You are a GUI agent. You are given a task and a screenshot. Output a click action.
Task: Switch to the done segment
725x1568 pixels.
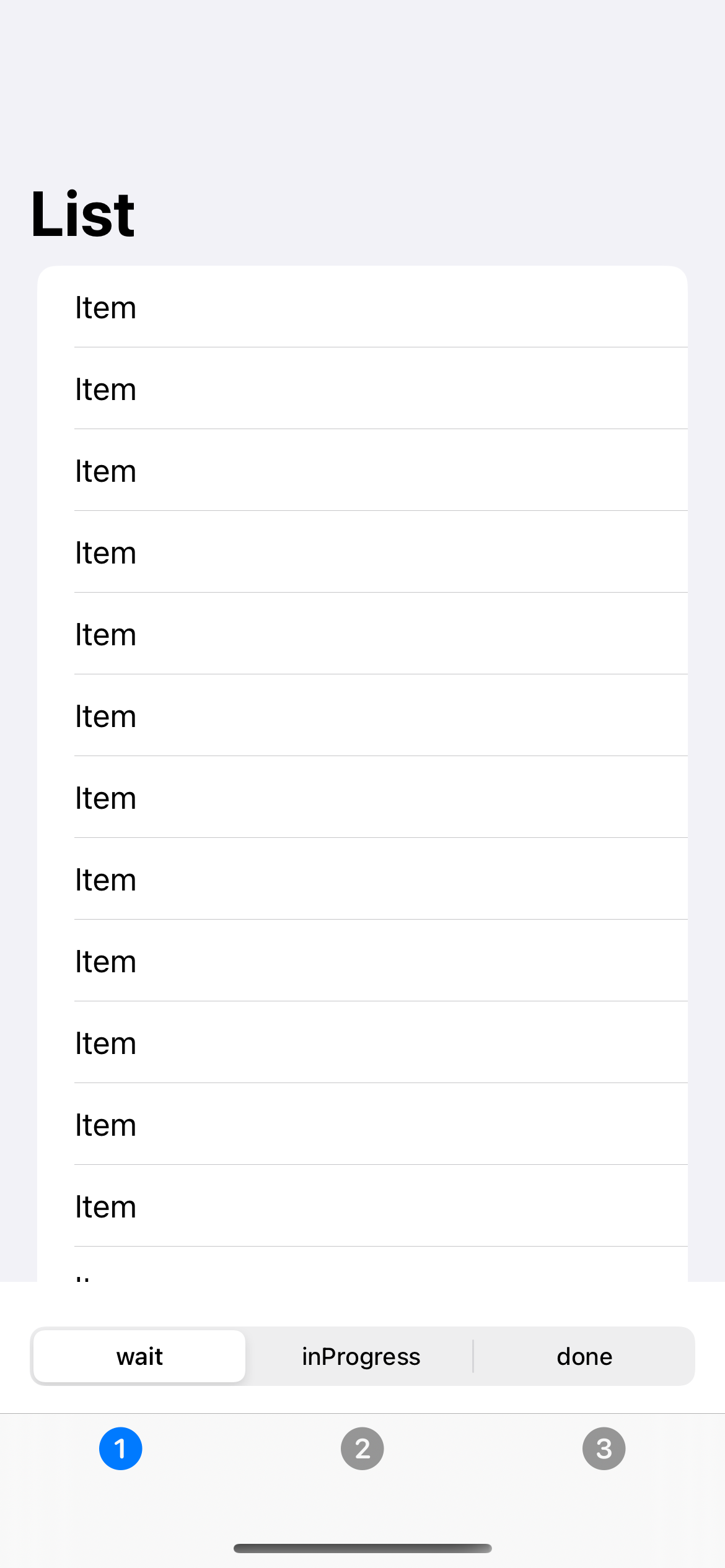[584, 1356]
